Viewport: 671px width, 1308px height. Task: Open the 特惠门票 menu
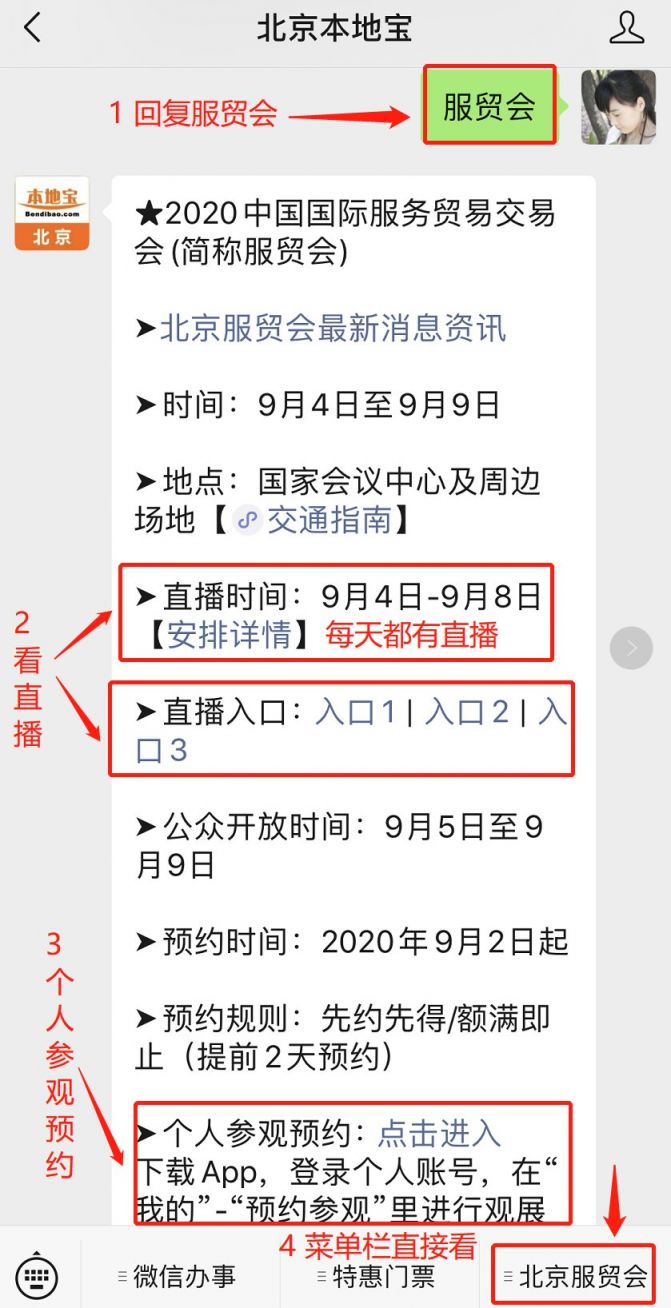click(x=380, y=1276)
